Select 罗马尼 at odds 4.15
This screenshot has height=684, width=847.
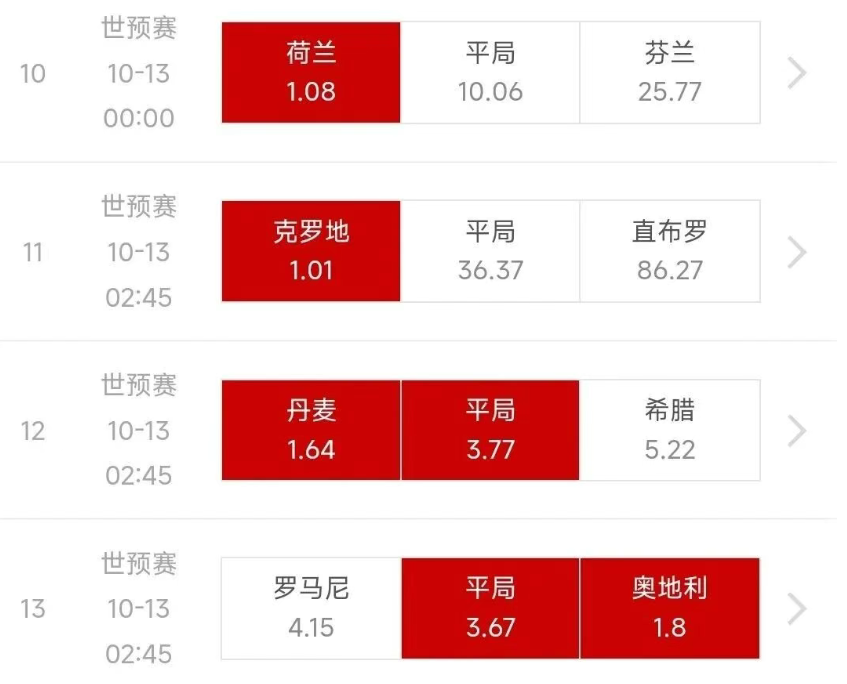pyautogui.click(x=311, y=608)
